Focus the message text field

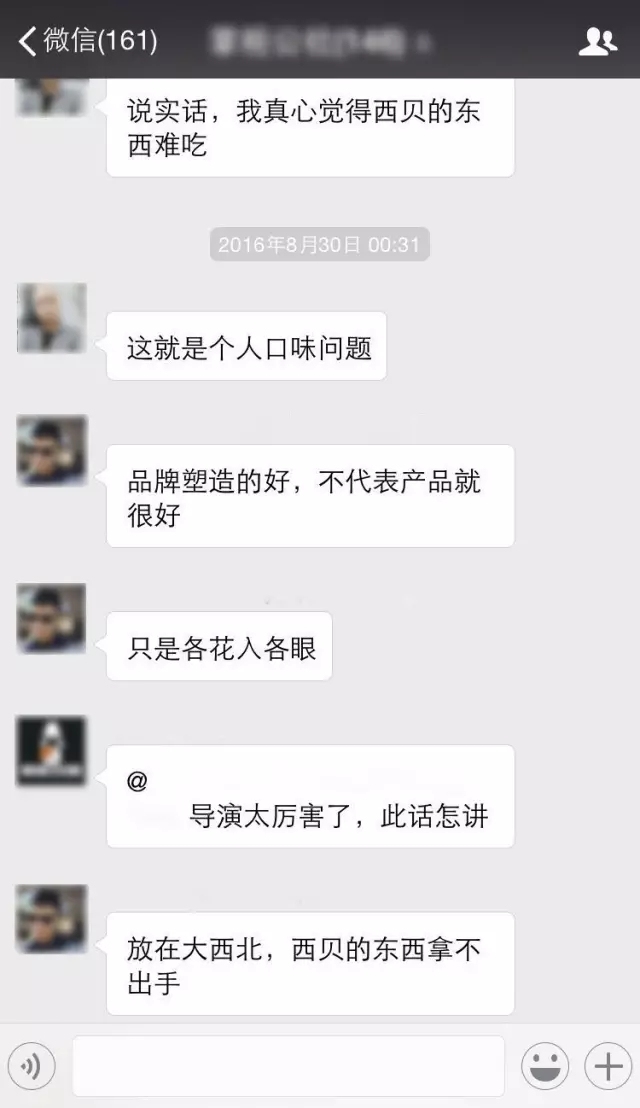click(288, 1066)
